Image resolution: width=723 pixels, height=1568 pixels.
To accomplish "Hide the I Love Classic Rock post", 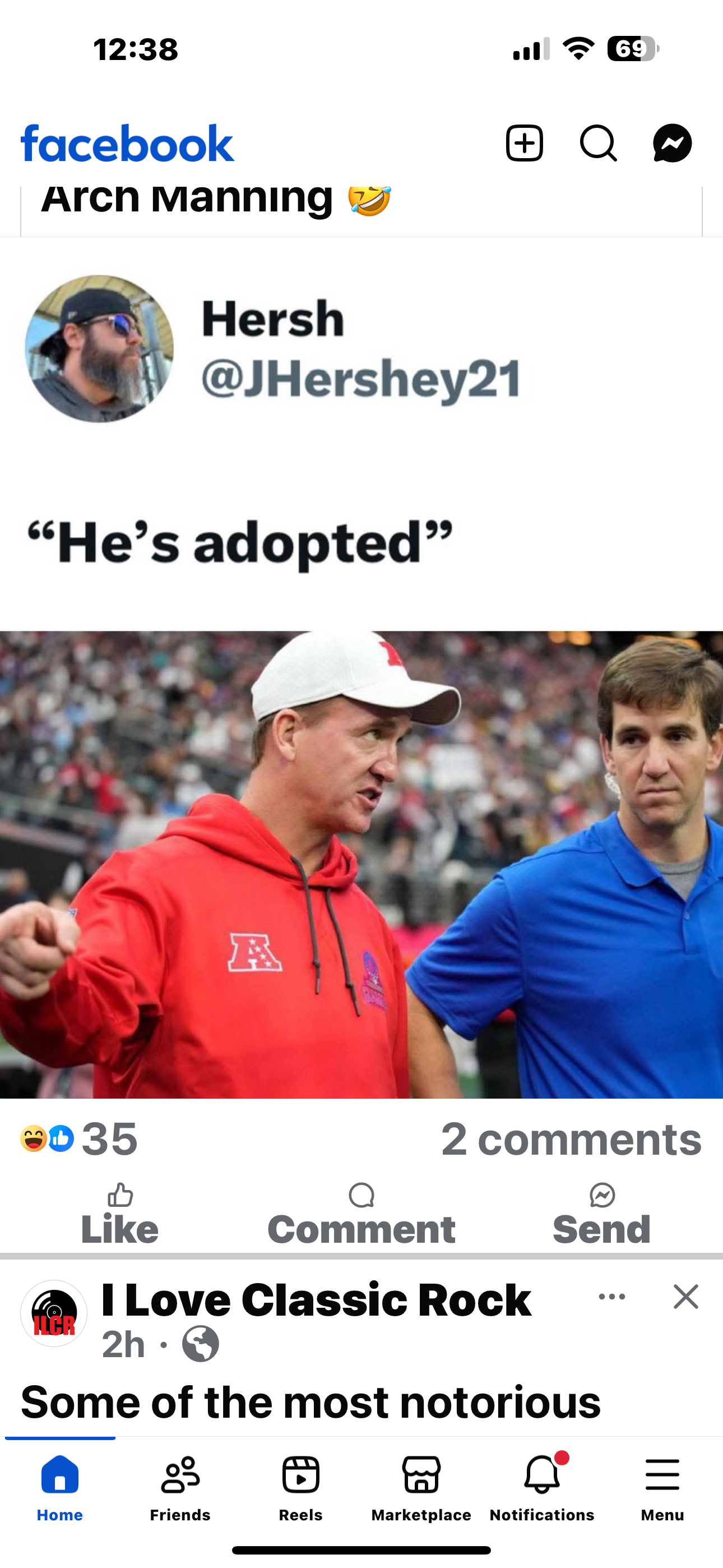I will tap(686, 1297).
